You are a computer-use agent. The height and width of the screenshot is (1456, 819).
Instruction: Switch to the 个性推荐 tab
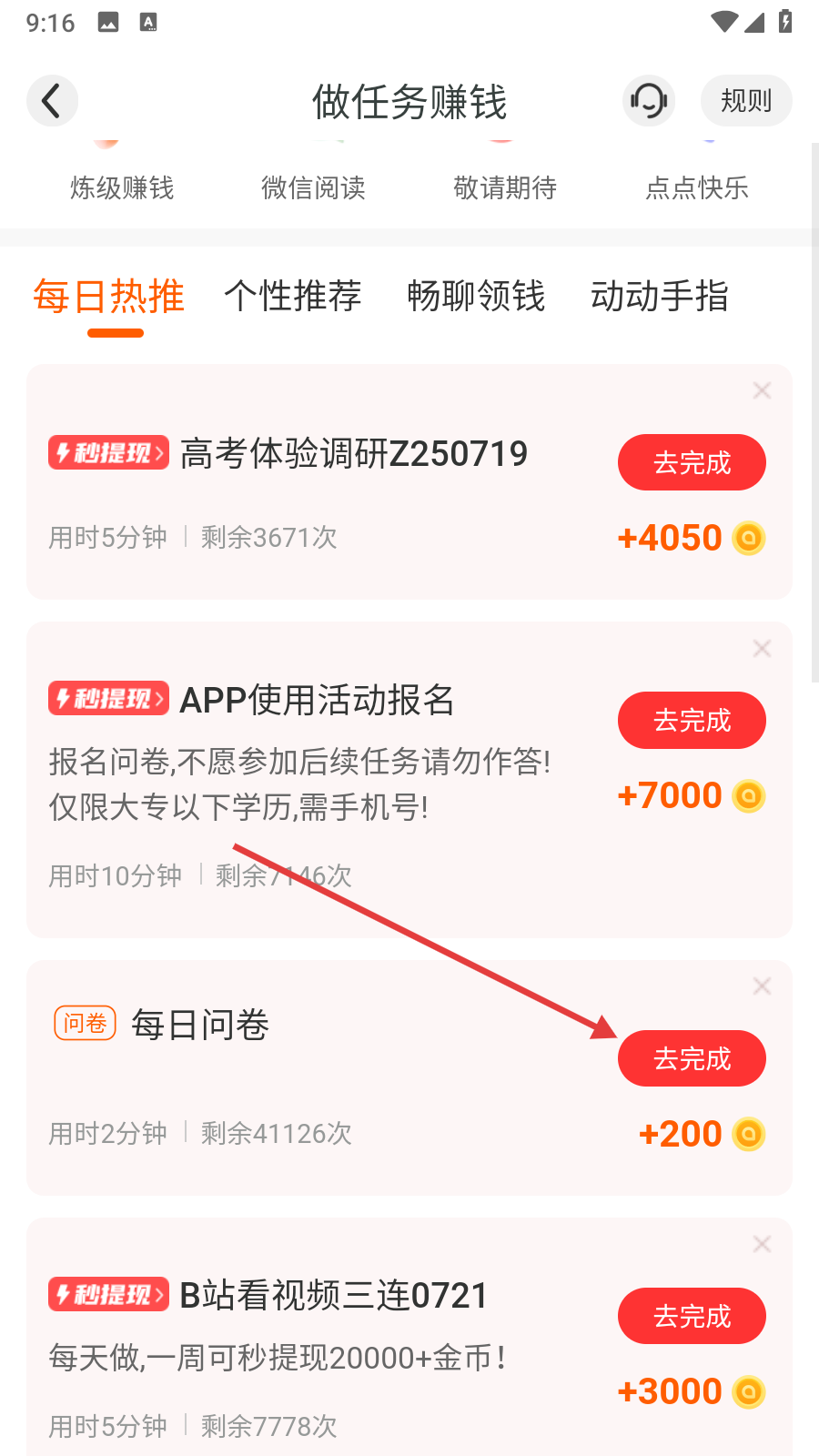point(293,297)
